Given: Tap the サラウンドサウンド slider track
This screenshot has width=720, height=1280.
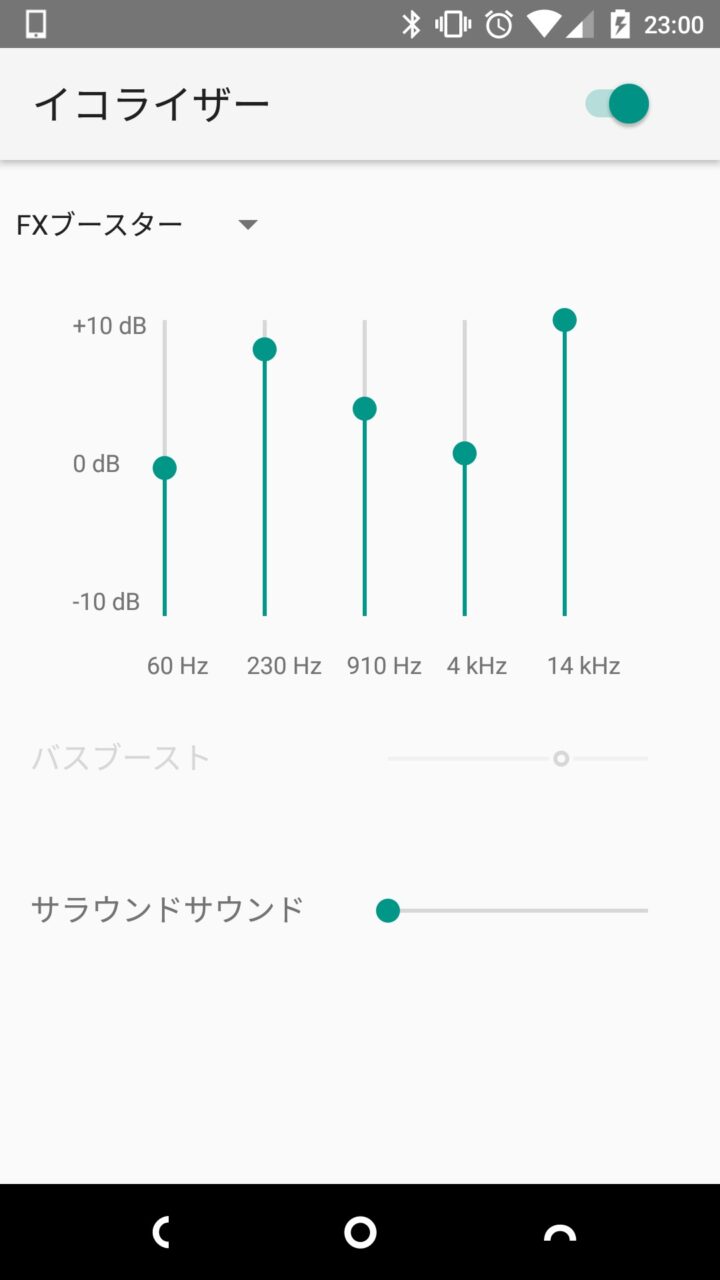Looking at the screenshot, I should [516, 910].
